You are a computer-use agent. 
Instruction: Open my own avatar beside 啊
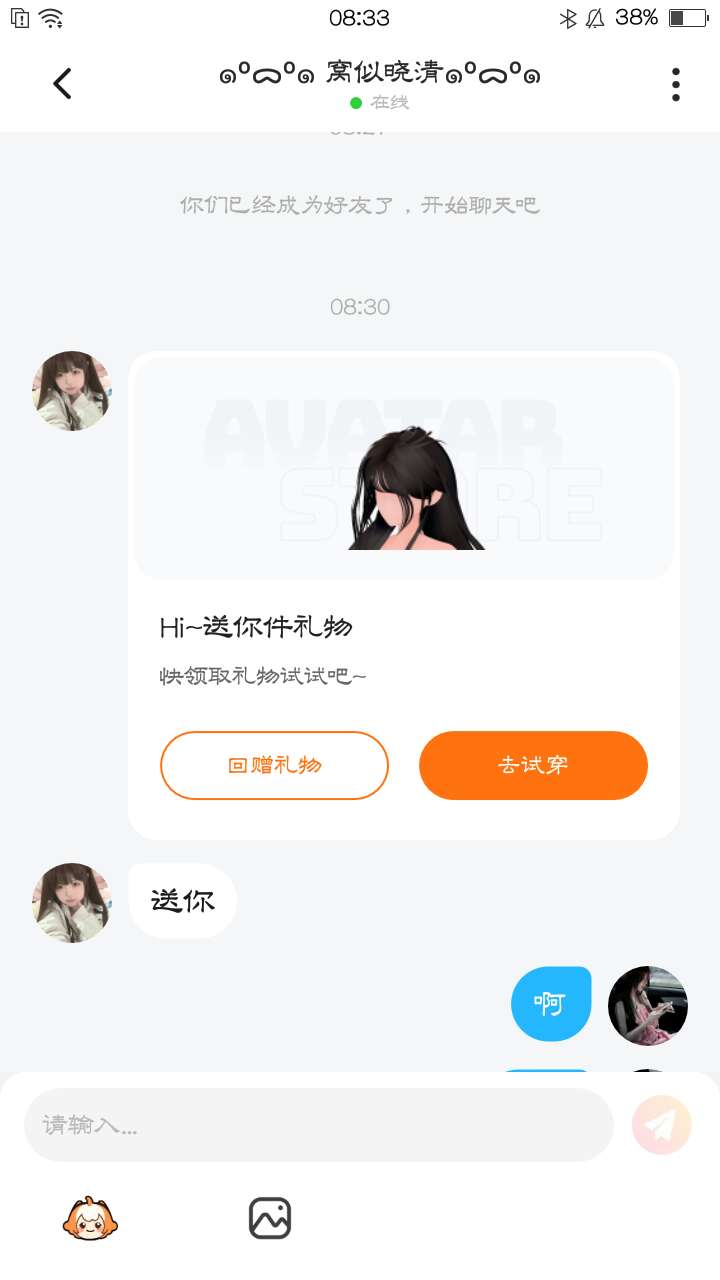pyautogui.click(x=648, y=1006)
